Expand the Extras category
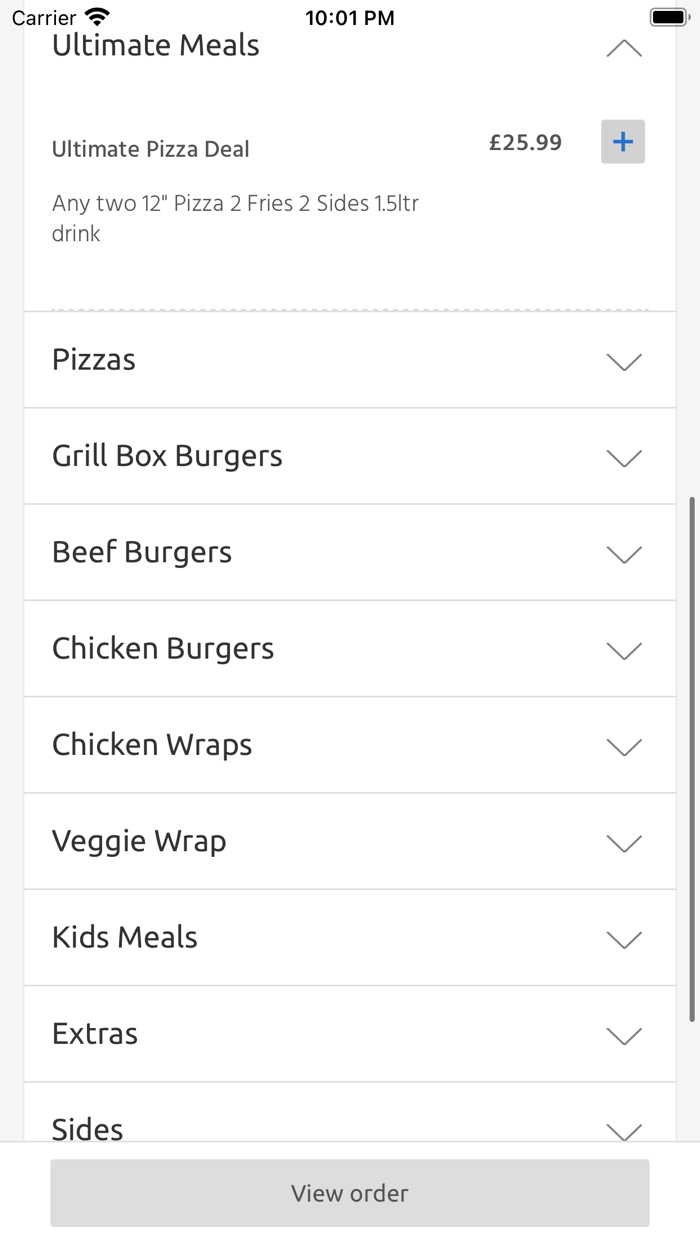 350,1034
